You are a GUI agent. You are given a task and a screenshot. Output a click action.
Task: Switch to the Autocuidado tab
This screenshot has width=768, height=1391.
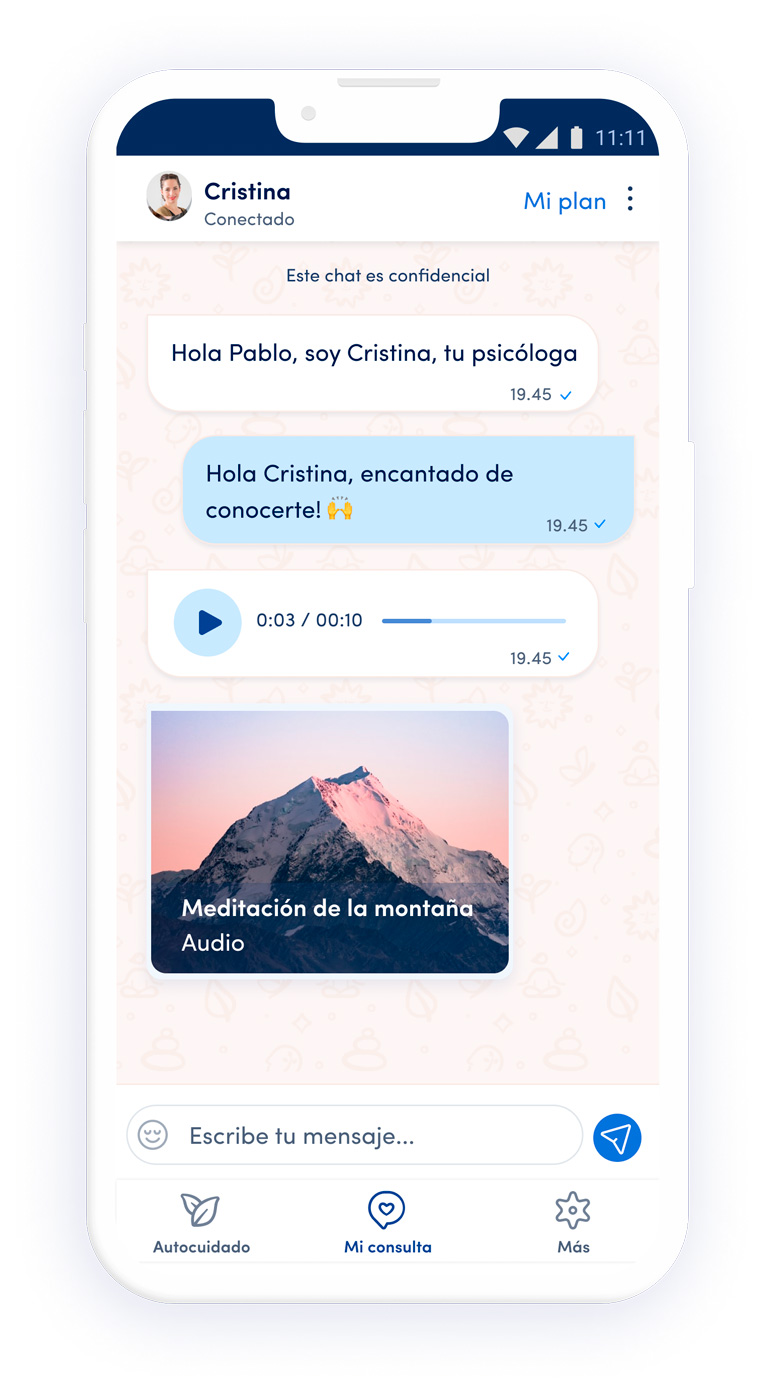pos(201,1223)
